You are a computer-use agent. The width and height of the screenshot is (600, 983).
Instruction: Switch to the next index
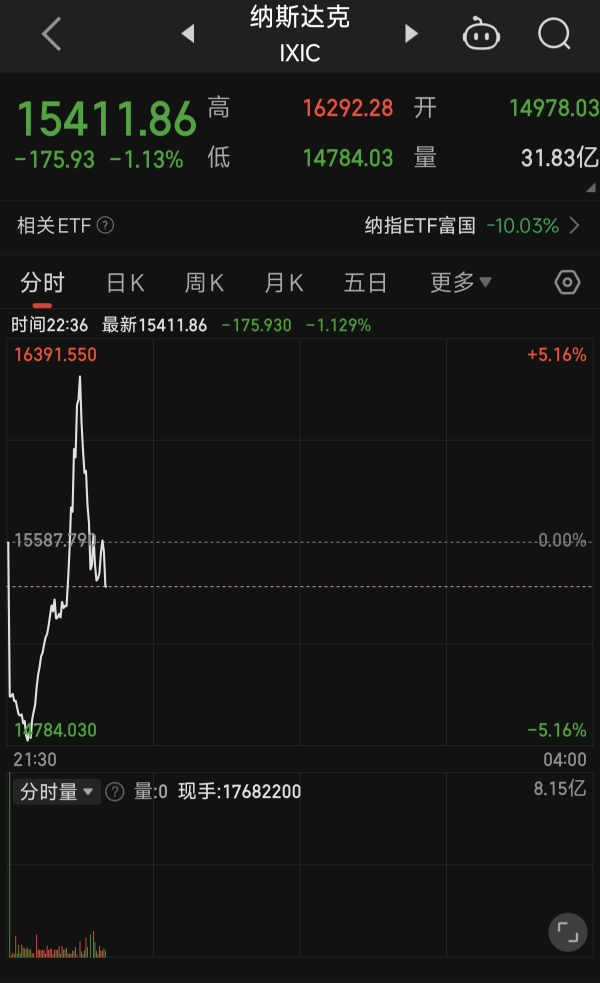tap(411, 35)
